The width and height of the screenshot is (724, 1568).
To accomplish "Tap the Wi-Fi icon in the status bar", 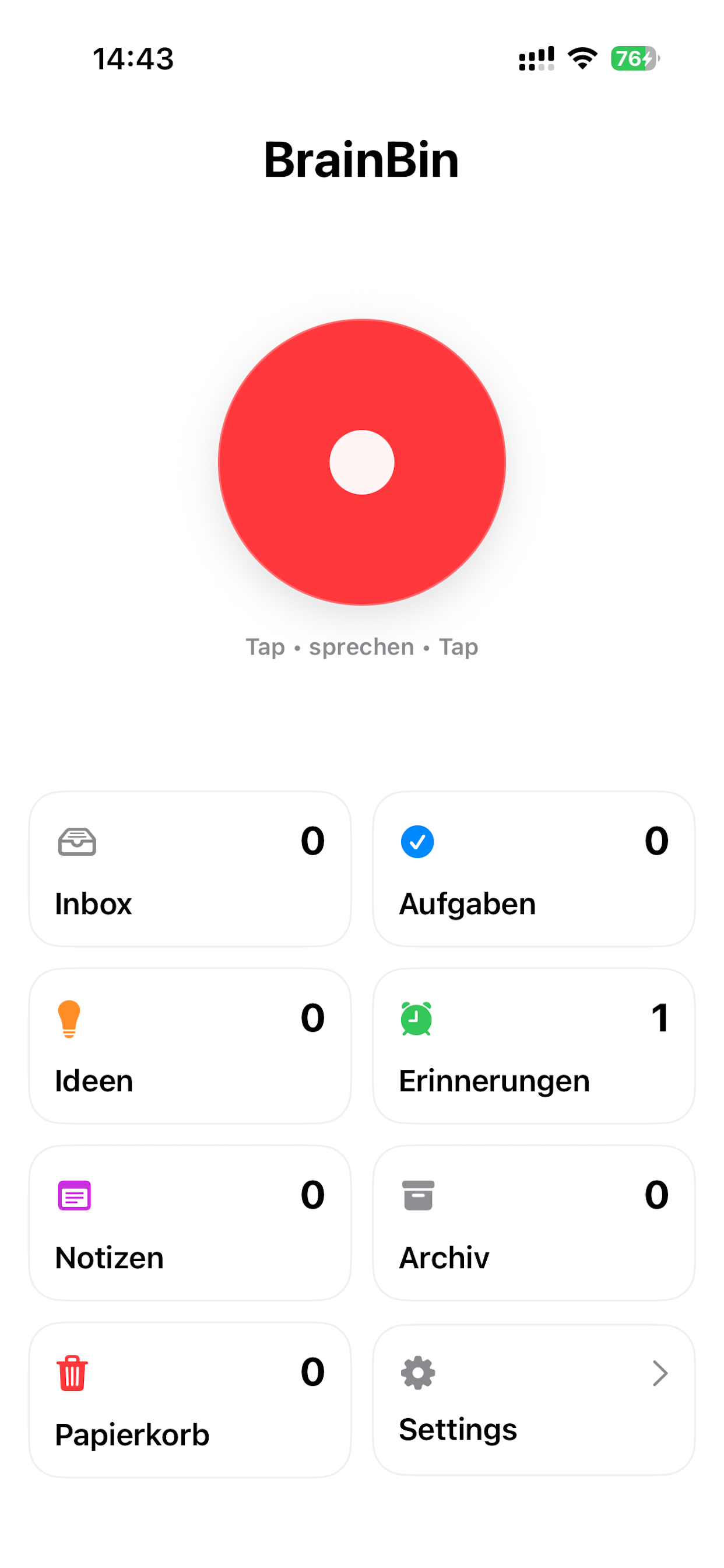I will [x=581, y=58].
